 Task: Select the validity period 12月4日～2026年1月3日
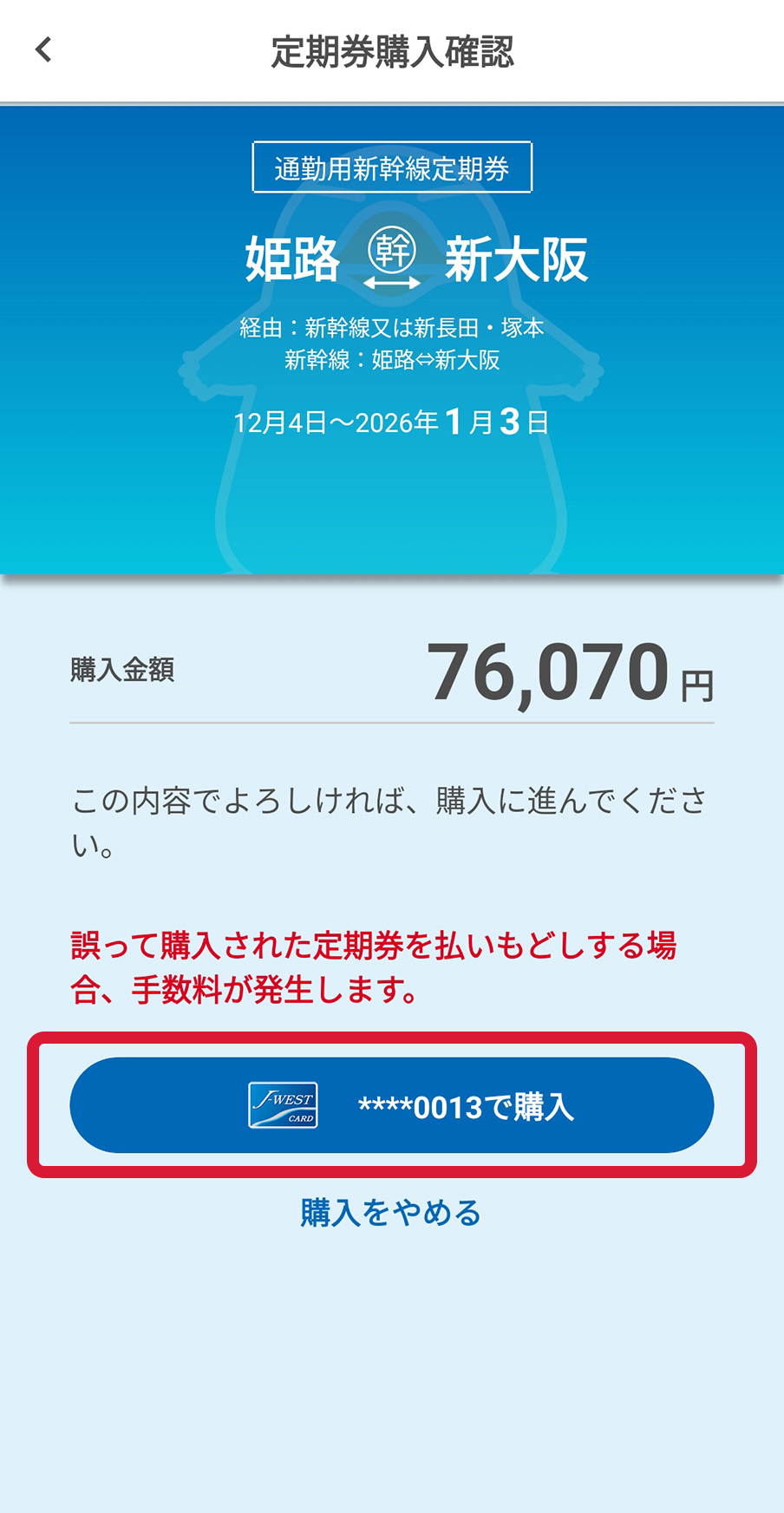(392, 422)
